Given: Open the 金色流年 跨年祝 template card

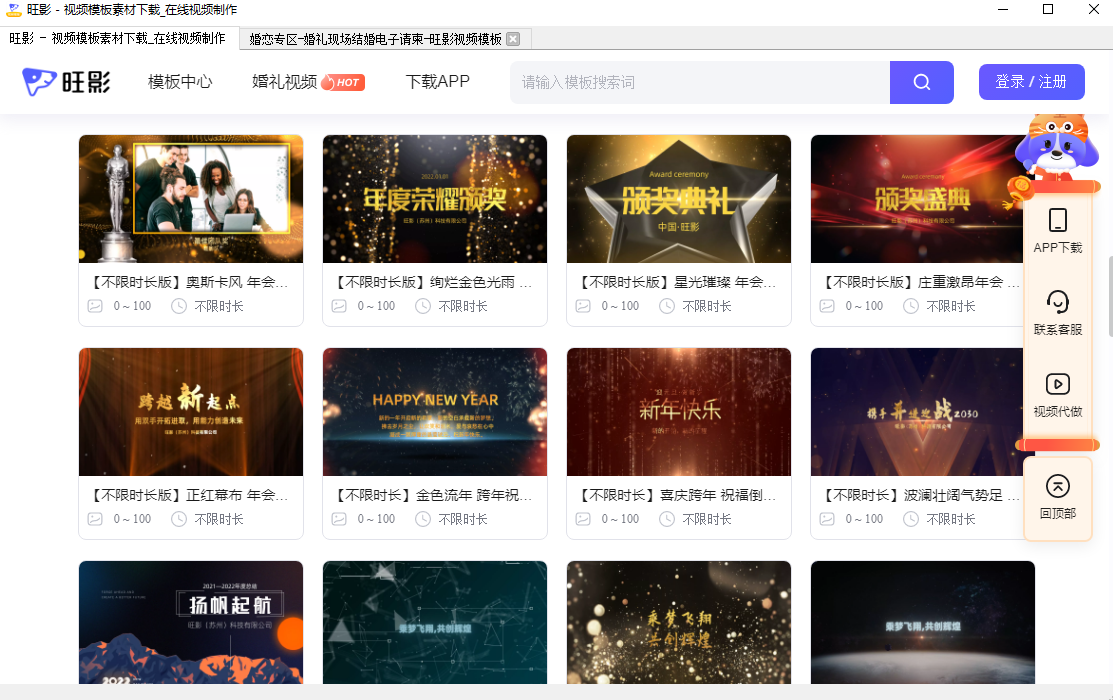Looking at the screenshot, I should point(434,412).
